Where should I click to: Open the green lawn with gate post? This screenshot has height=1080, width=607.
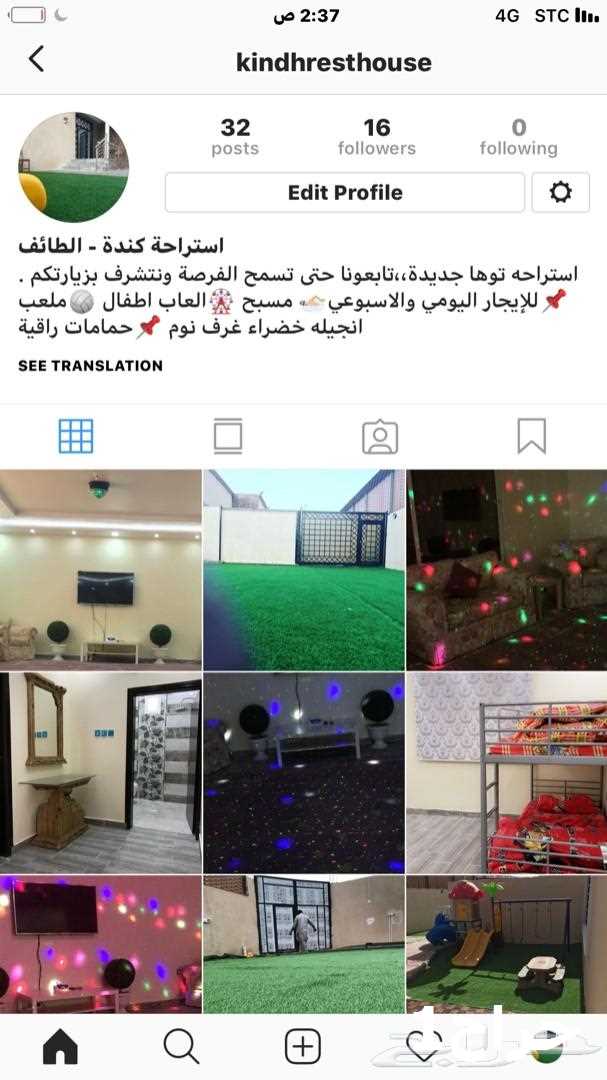[x=304, y=570]
